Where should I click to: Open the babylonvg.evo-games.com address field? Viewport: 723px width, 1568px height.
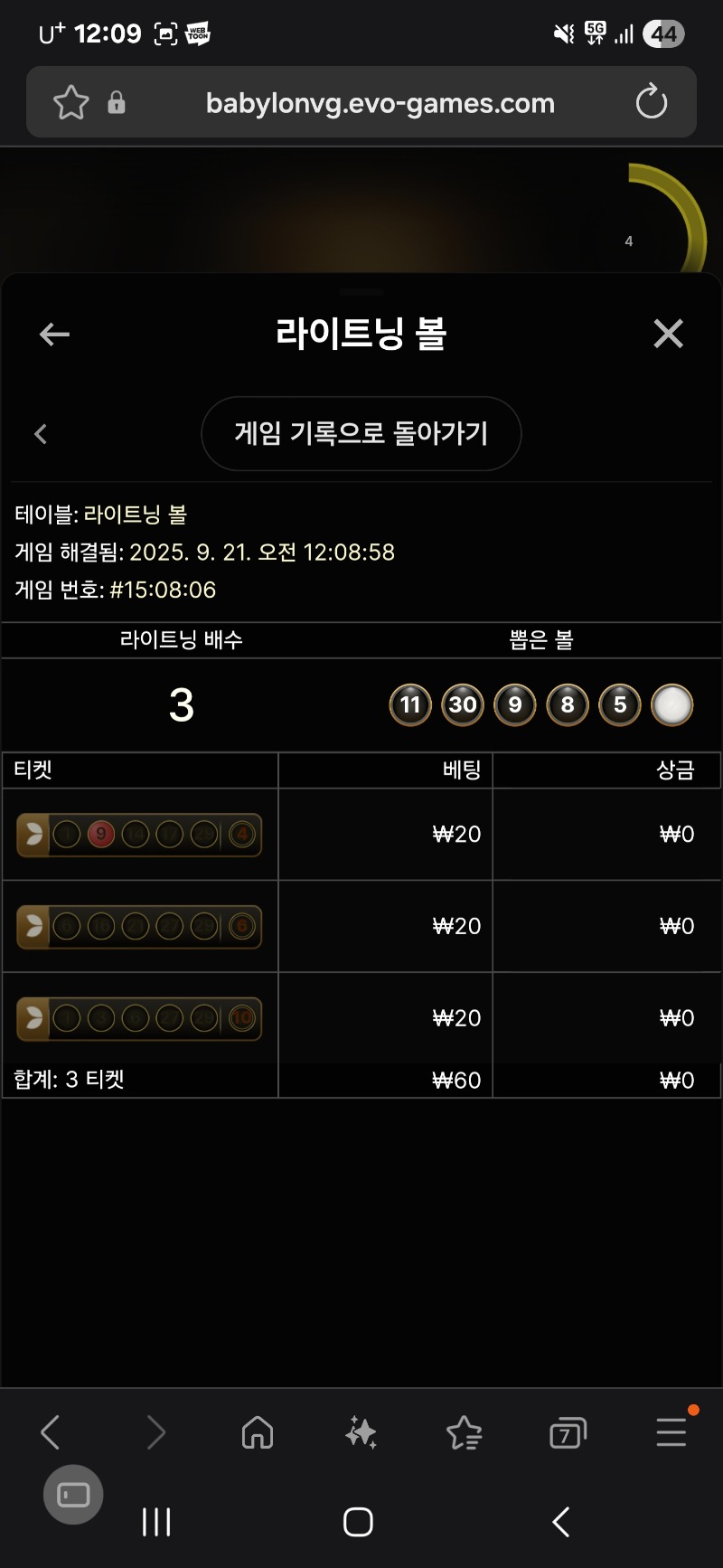(380, 103)
